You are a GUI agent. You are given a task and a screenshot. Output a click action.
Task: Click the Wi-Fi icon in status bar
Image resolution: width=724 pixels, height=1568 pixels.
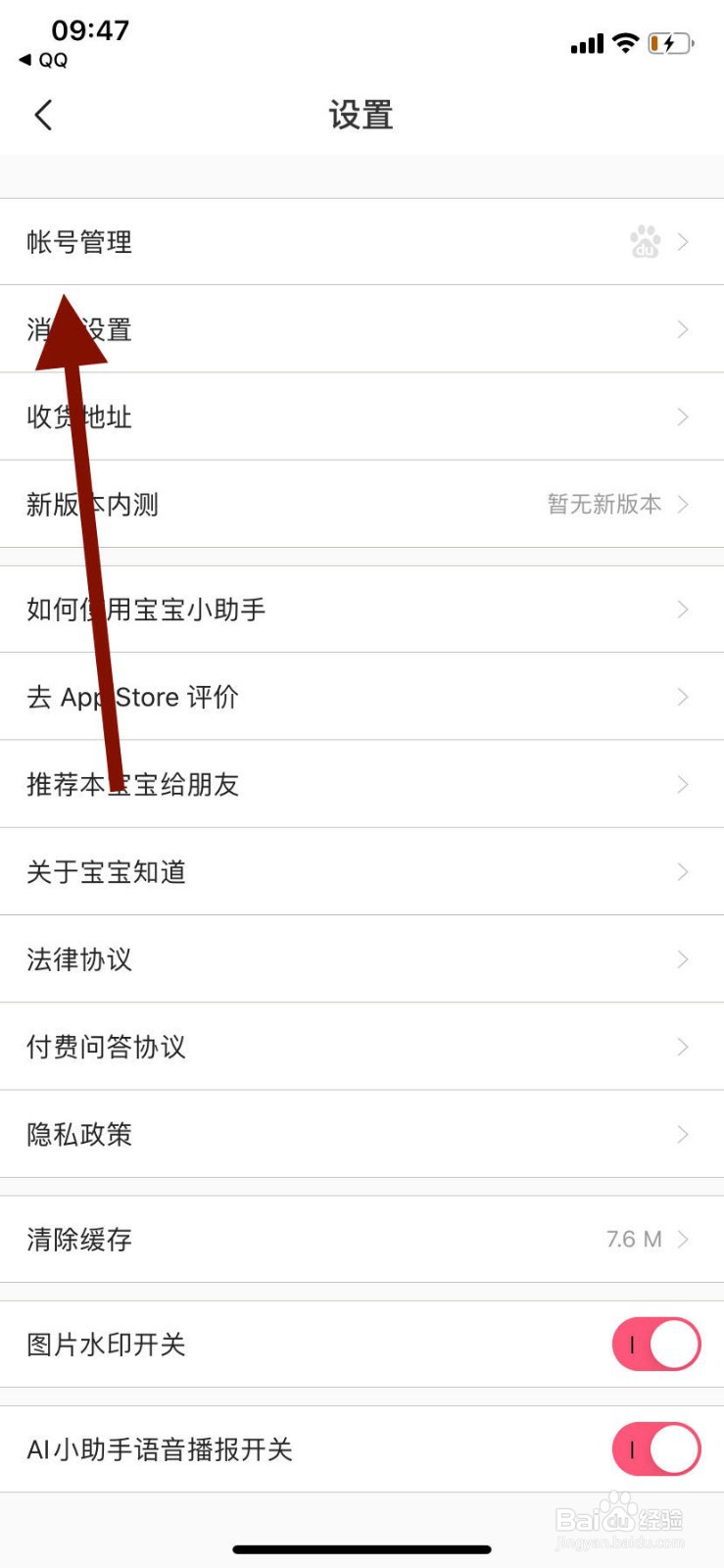point(624,43)
